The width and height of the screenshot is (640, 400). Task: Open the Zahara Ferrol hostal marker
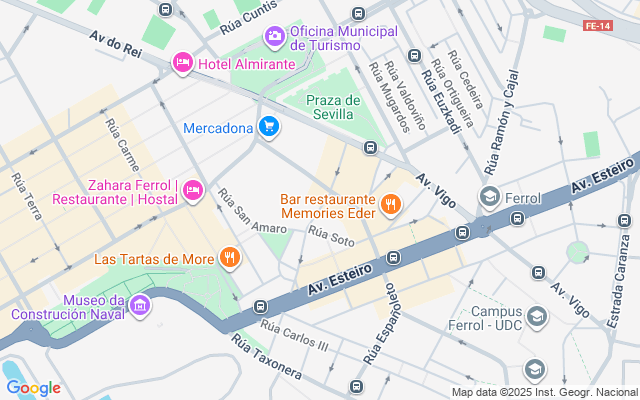pyautogui.click(x=193, y=189)
